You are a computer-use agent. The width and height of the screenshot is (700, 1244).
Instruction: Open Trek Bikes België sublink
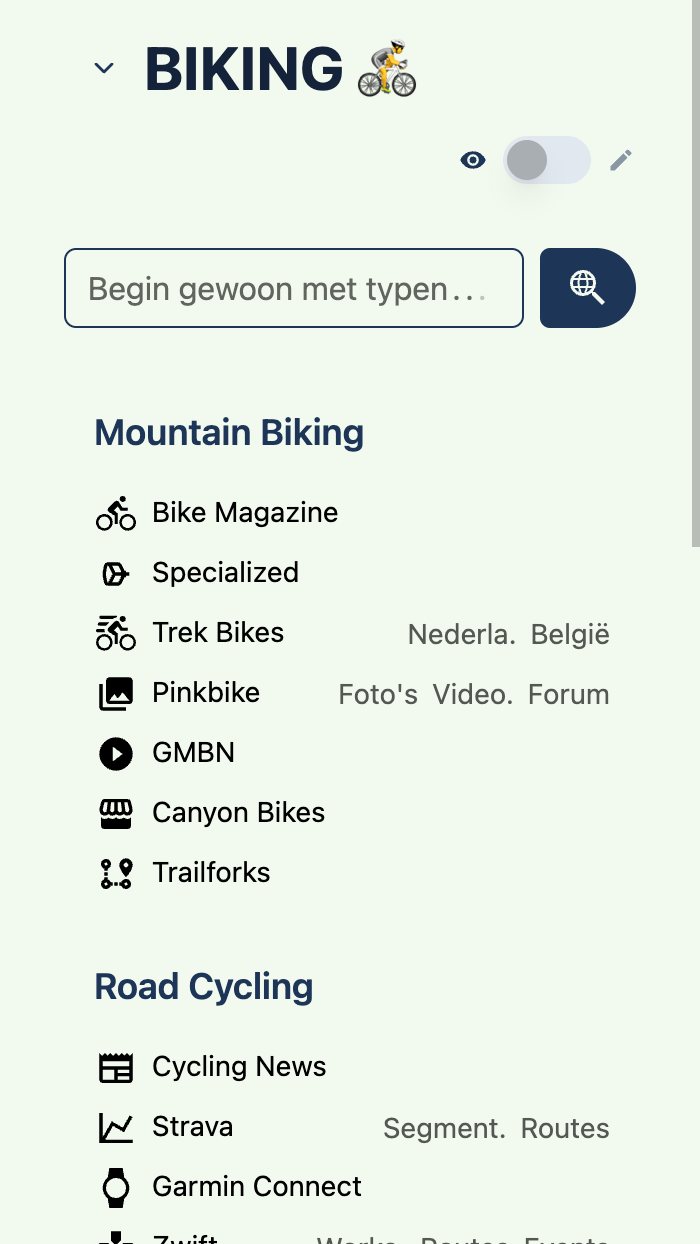click(570, 635)
